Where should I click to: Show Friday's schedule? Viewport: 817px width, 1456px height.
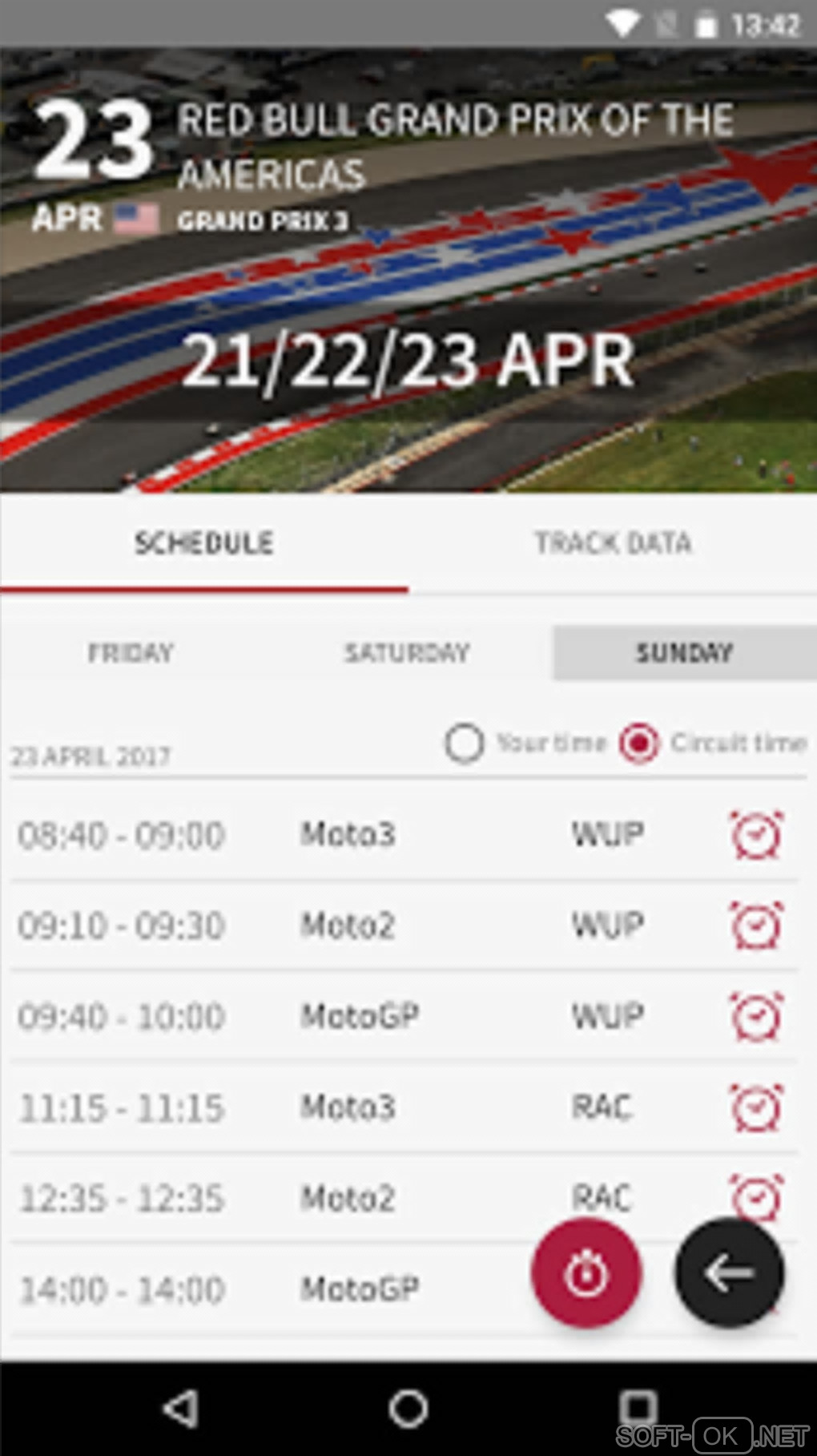[x=131, y=652]
